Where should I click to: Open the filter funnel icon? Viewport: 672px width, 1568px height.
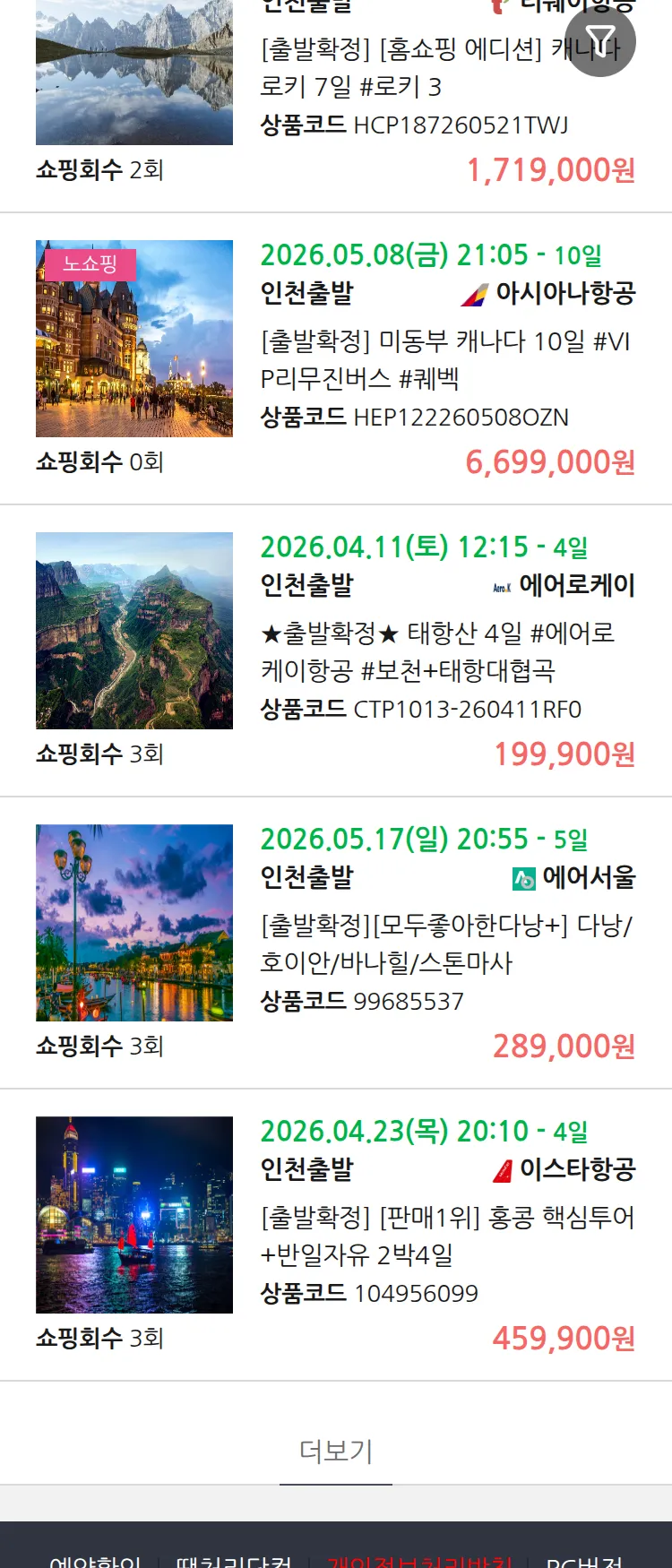coord(599,41)
